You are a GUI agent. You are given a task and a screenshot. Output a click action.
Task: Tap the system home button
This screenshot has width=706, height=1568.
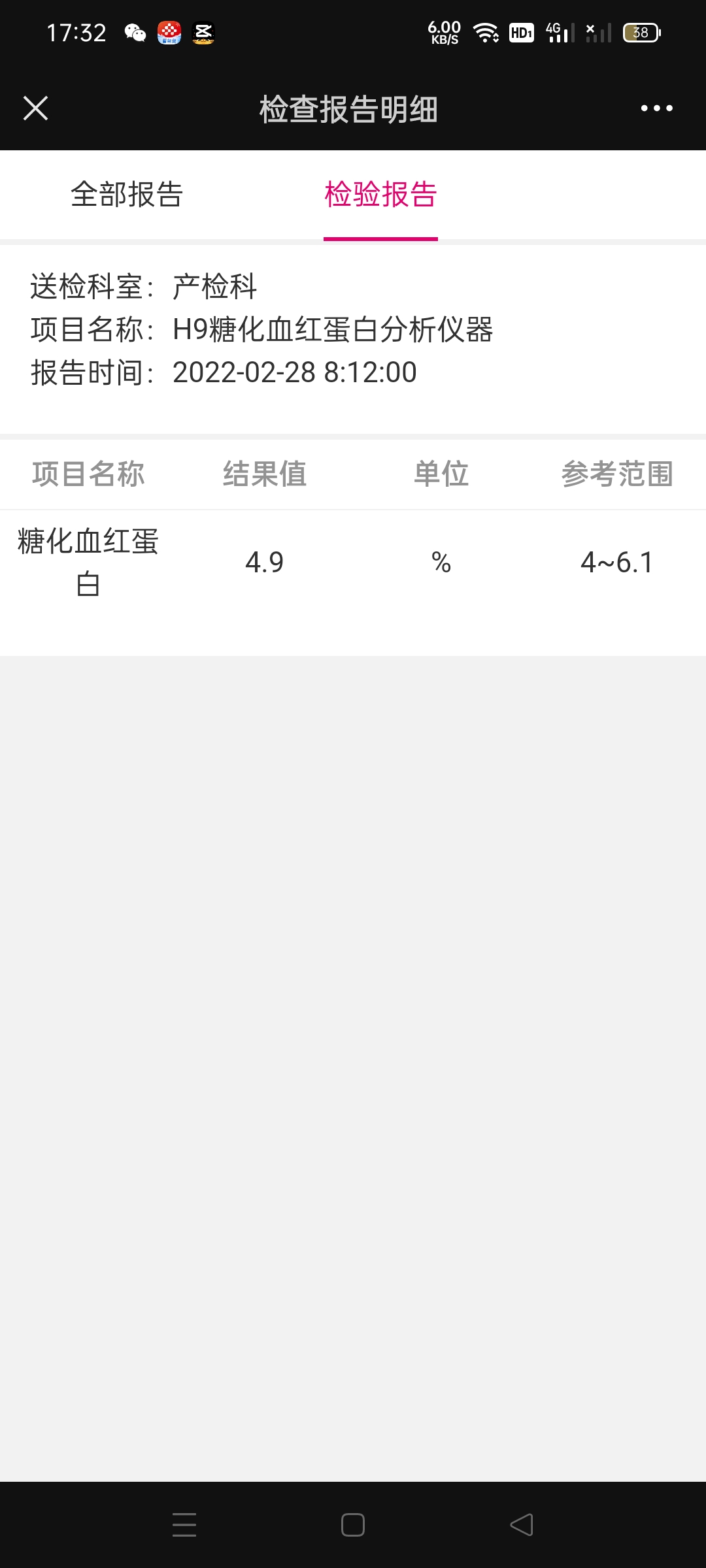pos(353,1525)
